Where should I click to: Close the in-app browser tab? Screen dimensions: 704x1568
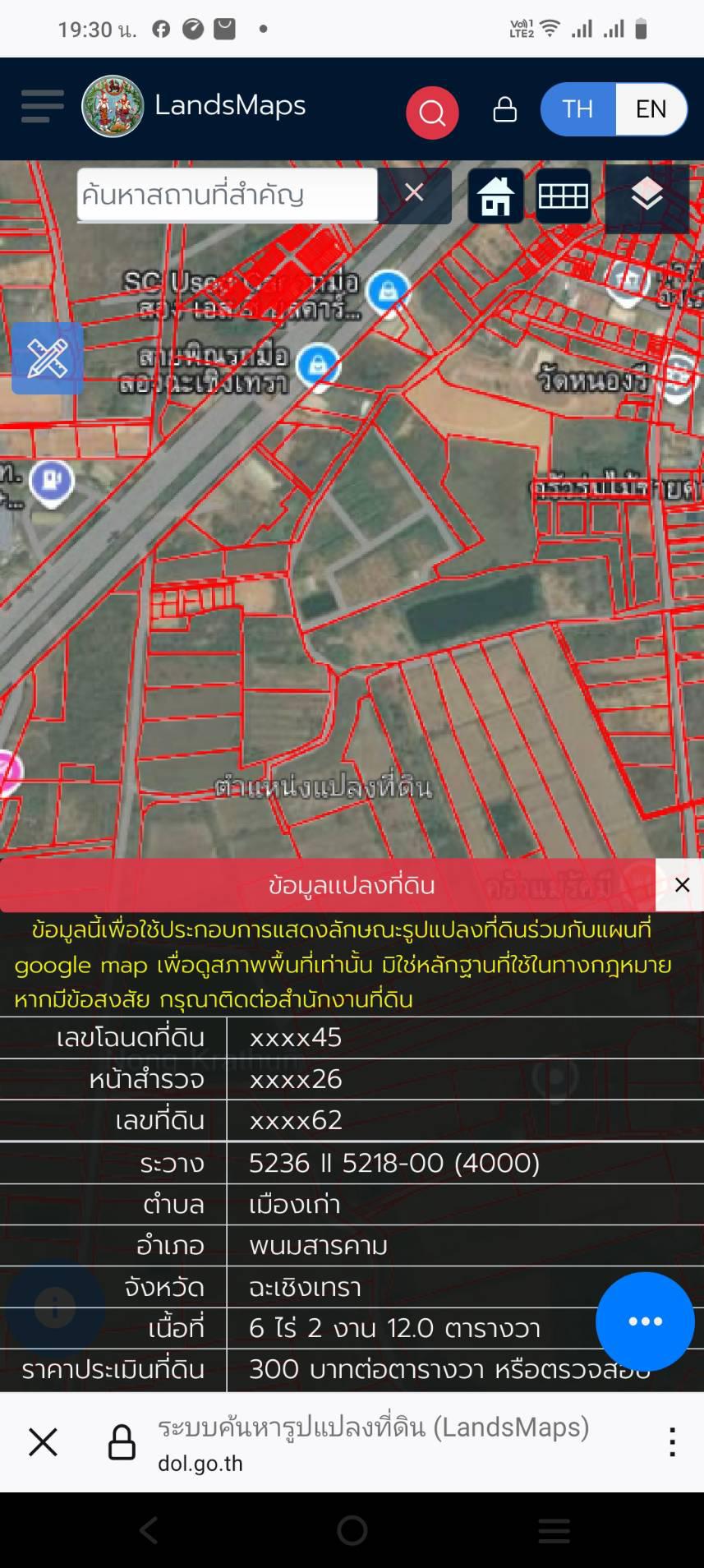[x=43, y=1442]
